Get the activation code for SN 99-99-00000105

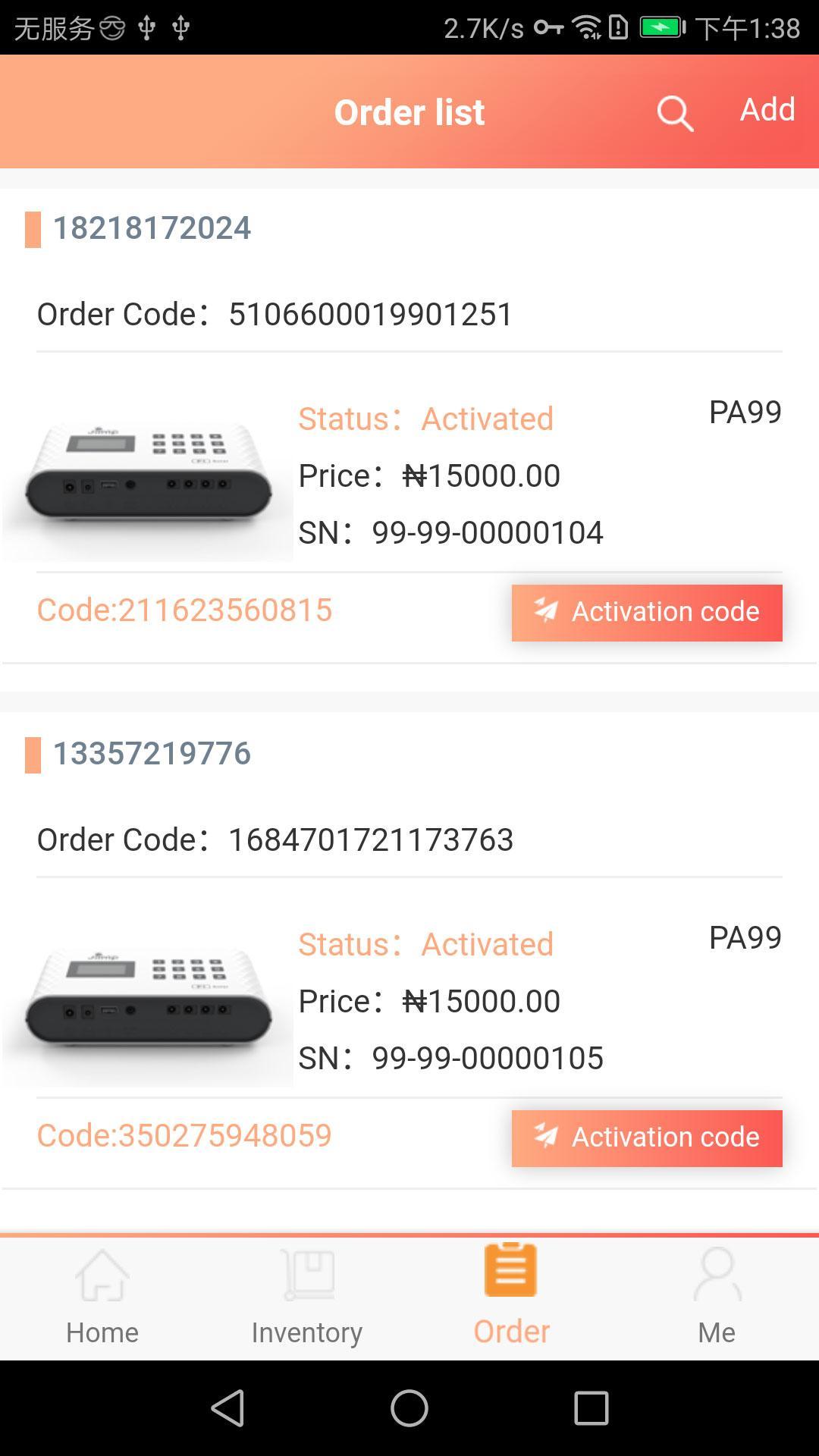coord(647,1138)
